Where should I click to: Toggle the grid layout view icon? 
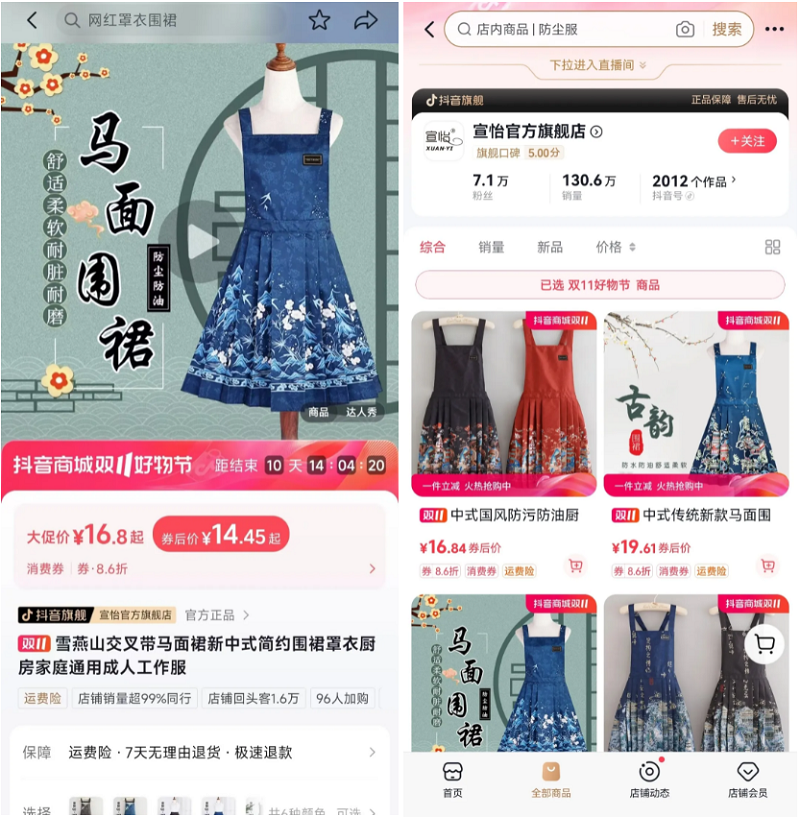[772, 247]
